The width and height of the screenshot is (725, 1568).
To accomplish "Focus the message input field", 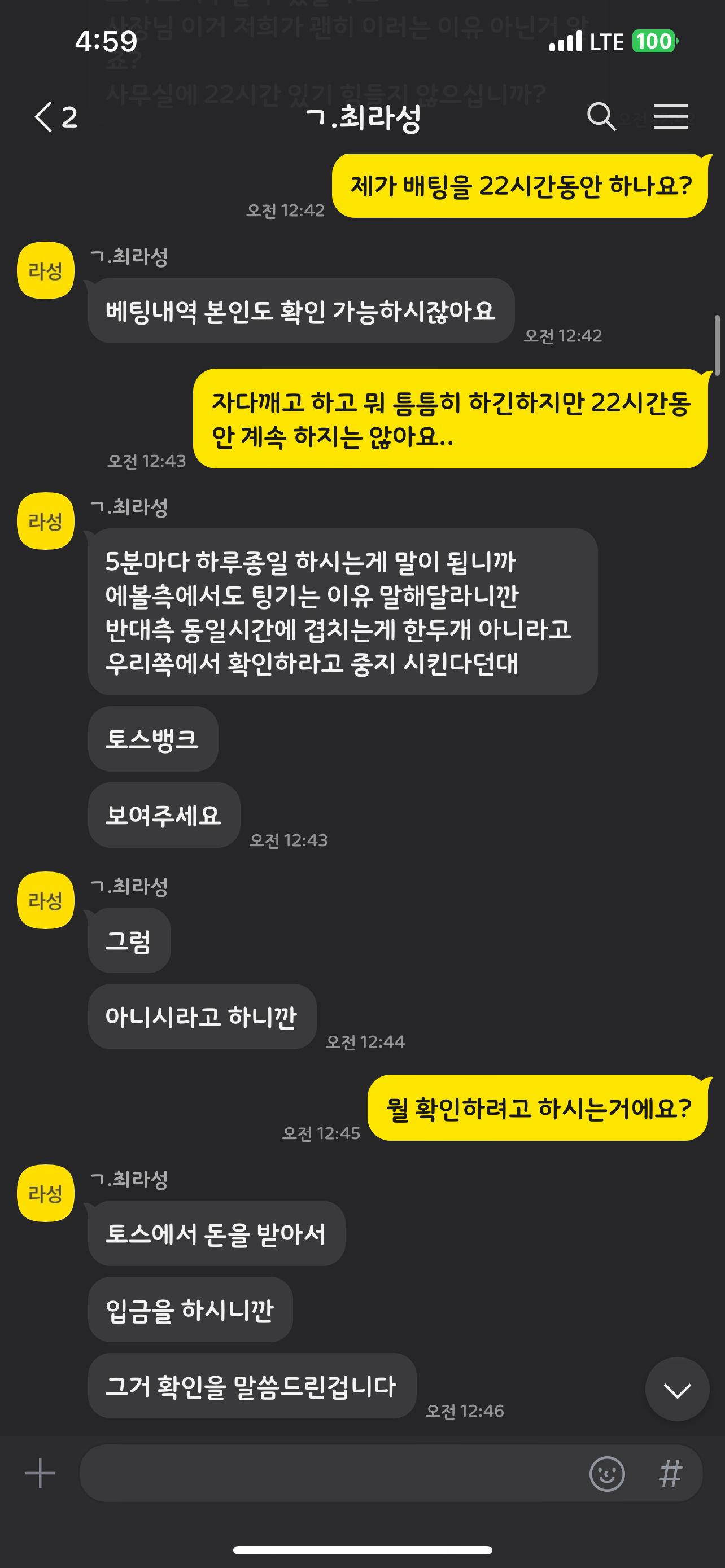I will click(329, 1473).
